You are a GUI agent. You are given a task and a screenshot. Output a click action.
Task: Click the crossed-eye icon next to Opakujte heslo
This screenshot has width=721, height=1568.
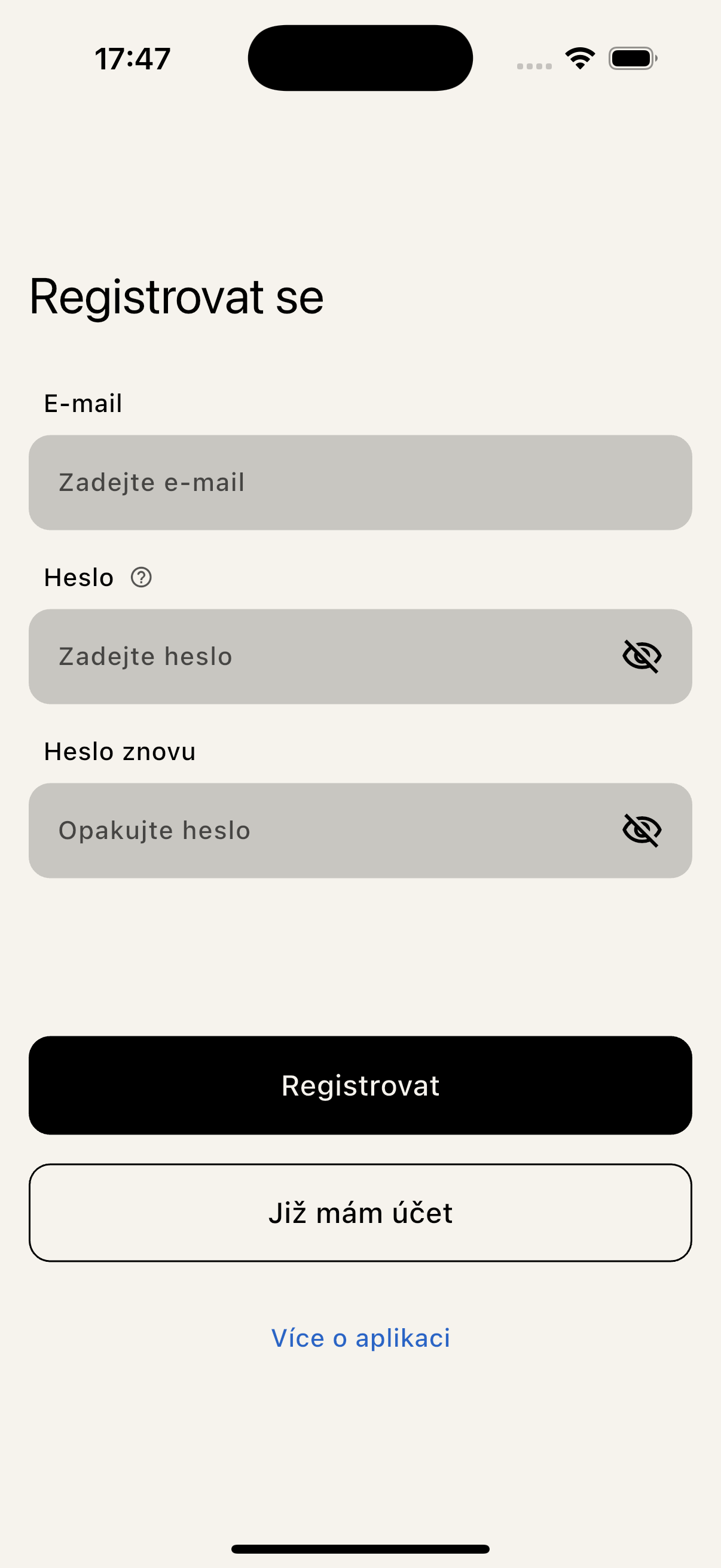[x=643, y=829]
